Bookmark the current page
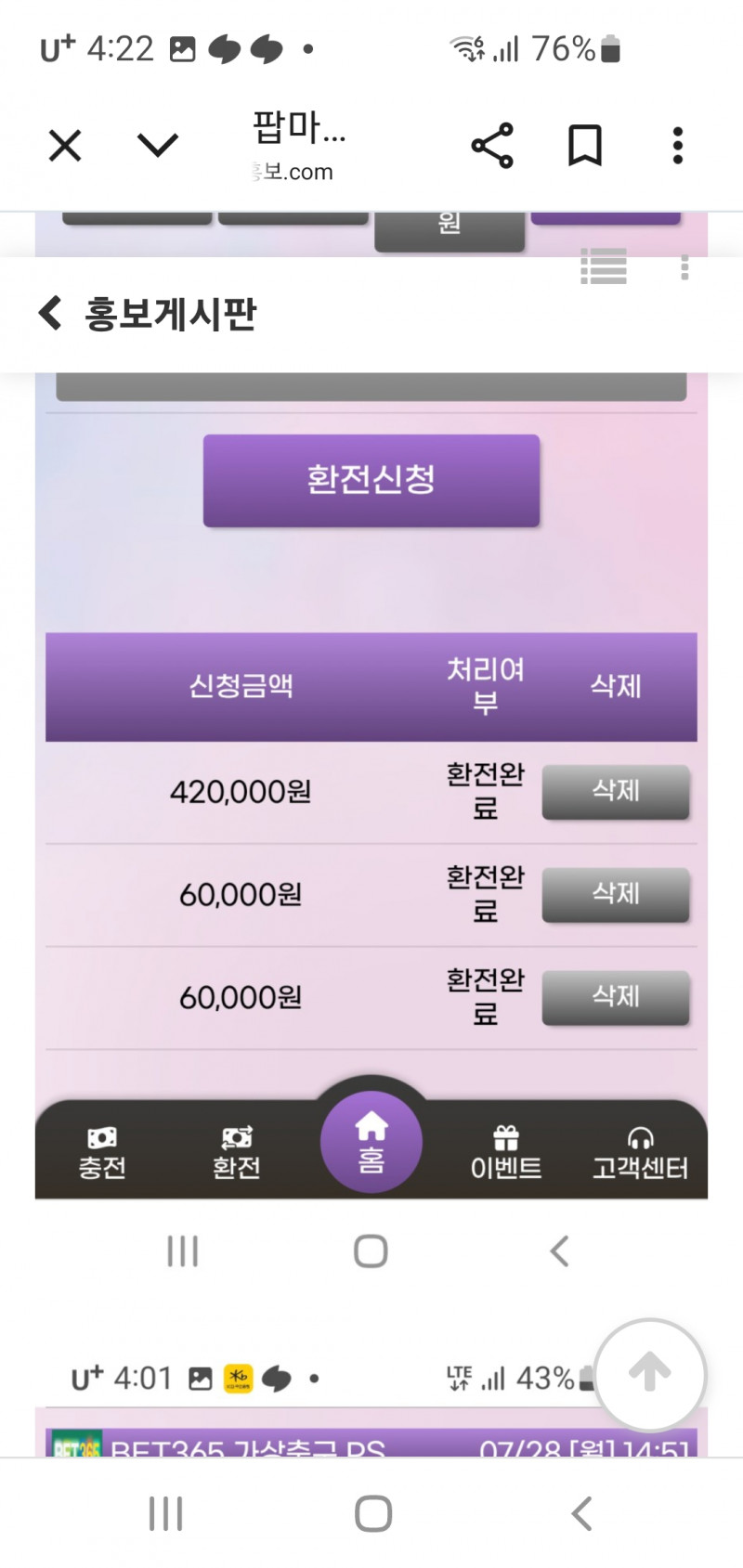 (x=585, y=146)
